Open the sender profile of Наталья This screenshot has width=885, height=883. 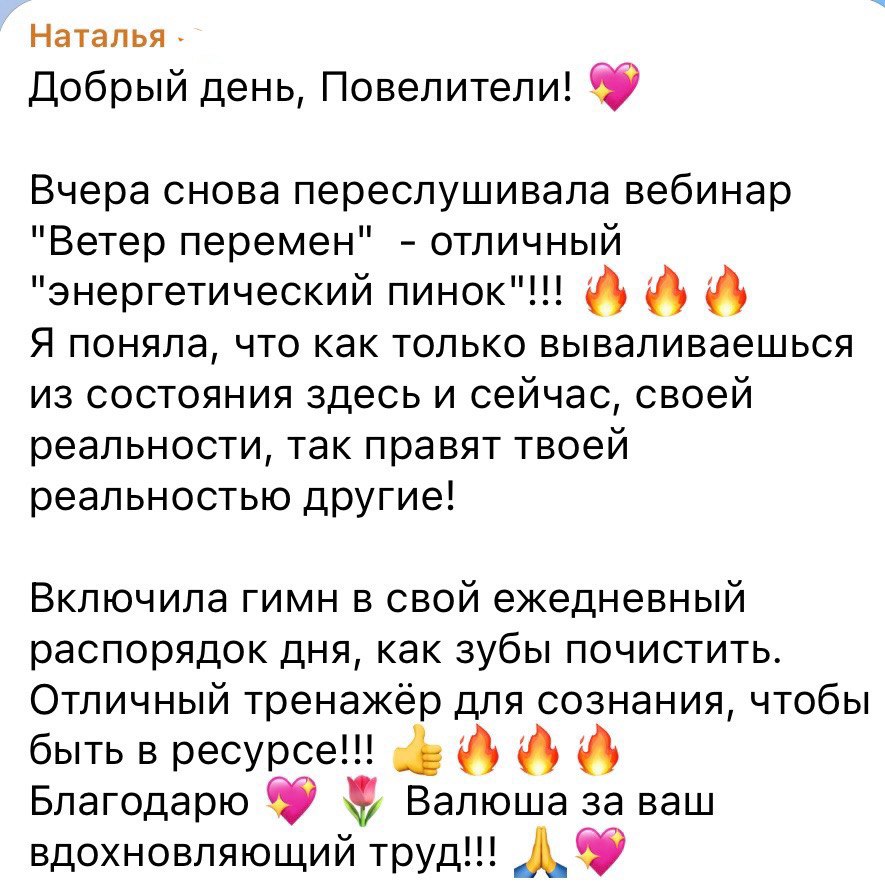pyautogui.click(x=97, y=38)
